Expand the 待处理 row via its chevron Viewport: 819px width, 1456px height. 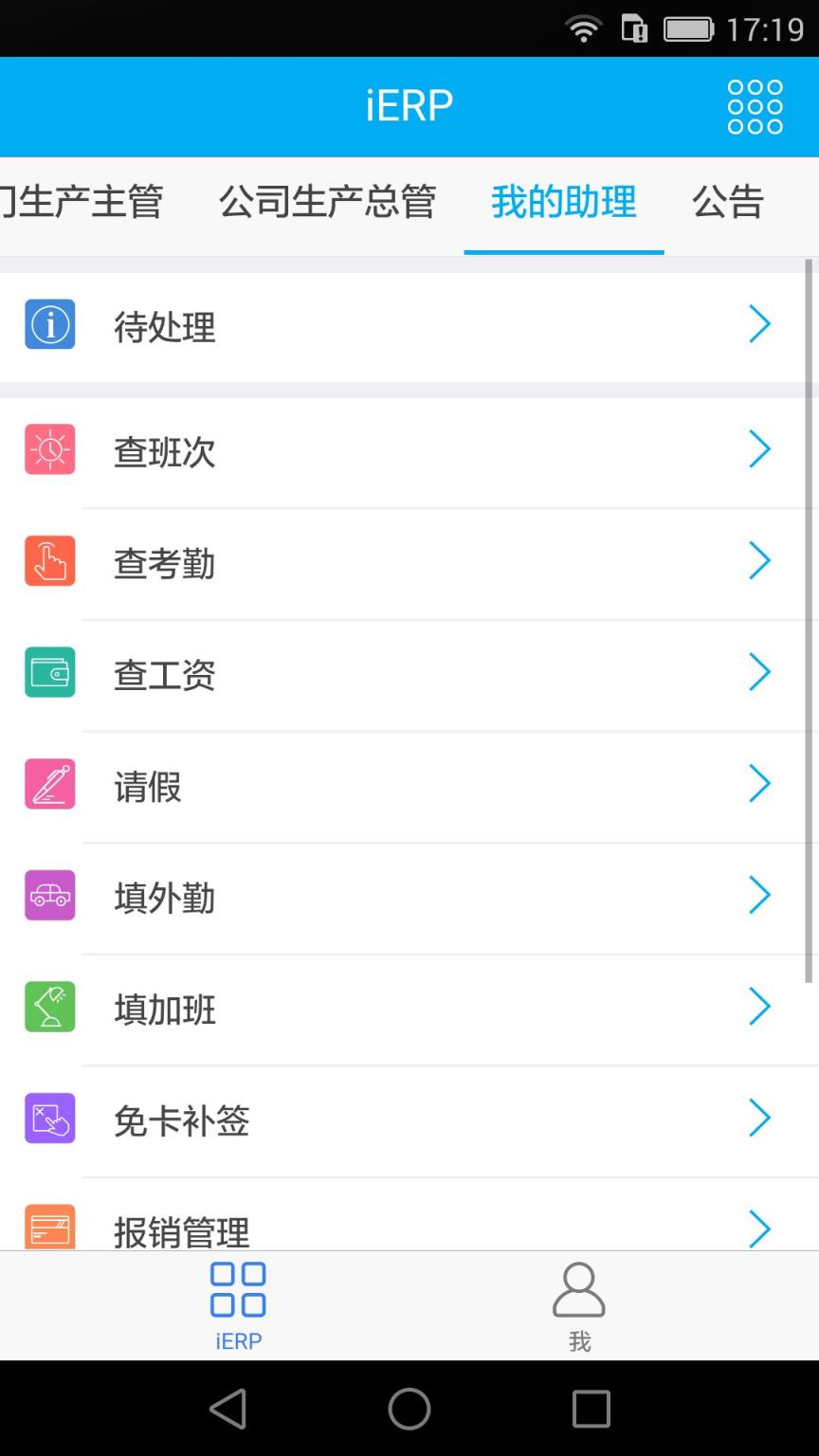pyautogui.click(x=760, y=324)
